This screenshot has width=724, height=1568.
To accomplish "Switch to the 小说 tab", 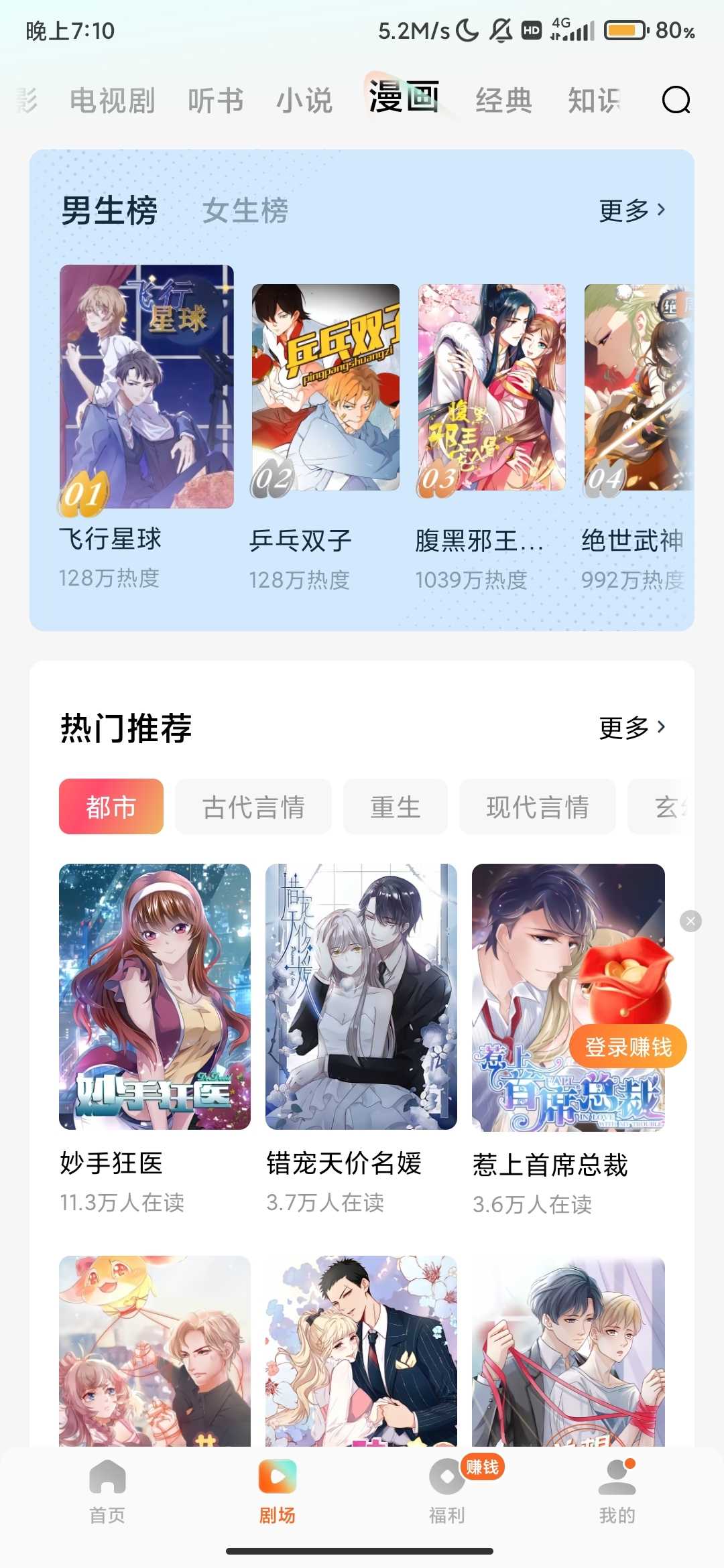I will pyautogui.click(x=304, y=101).
